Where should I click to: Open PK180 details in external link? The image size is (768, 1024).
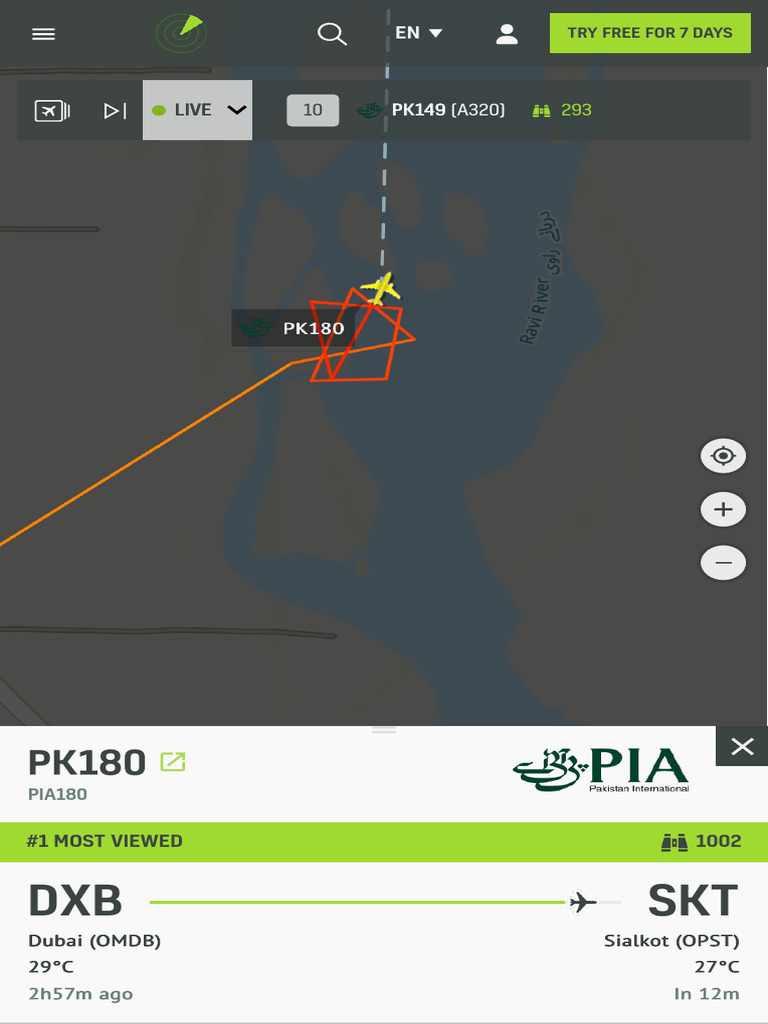click(x=173, y=762)
